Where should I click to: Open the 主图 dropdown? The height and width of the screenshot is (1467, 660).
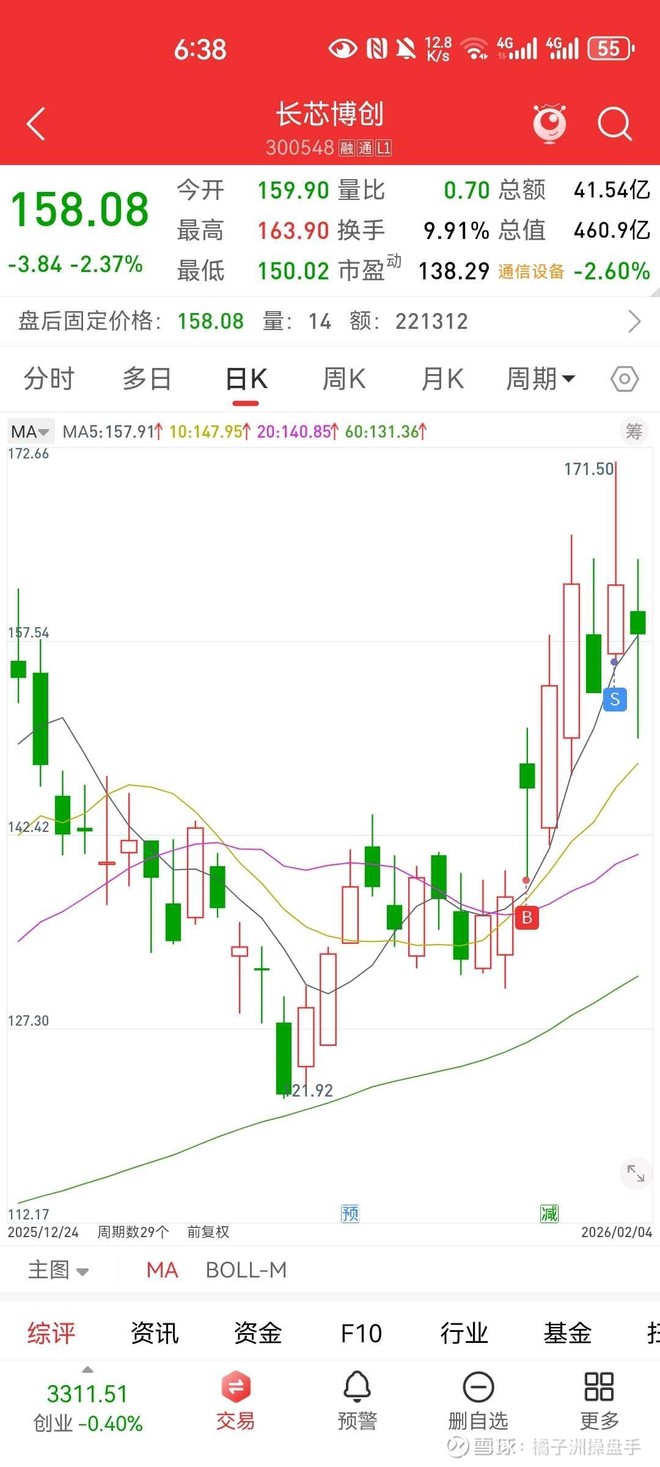58,1270
